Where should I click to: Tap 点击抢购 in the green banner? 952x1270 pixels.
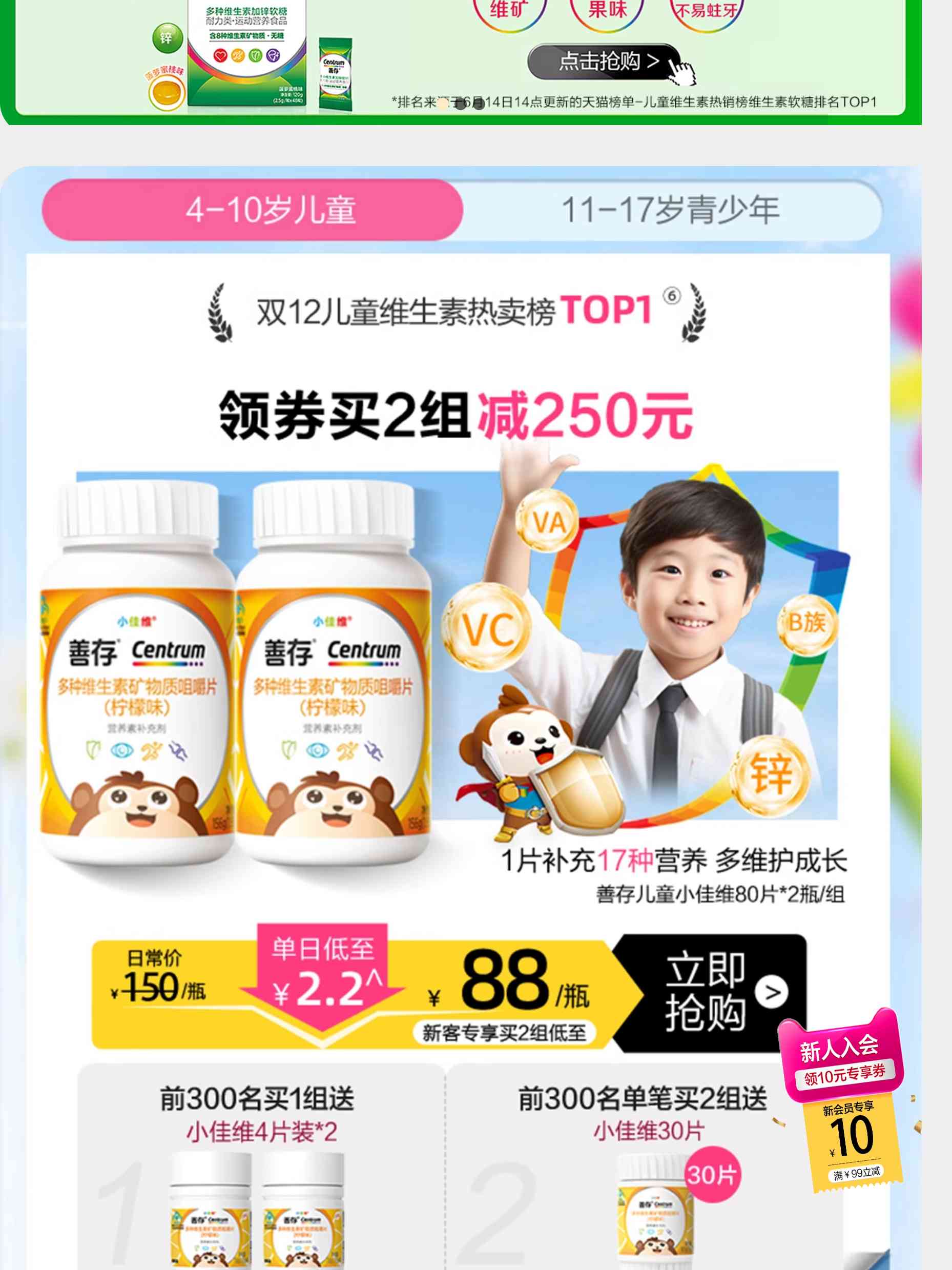(x=604, y=62)
